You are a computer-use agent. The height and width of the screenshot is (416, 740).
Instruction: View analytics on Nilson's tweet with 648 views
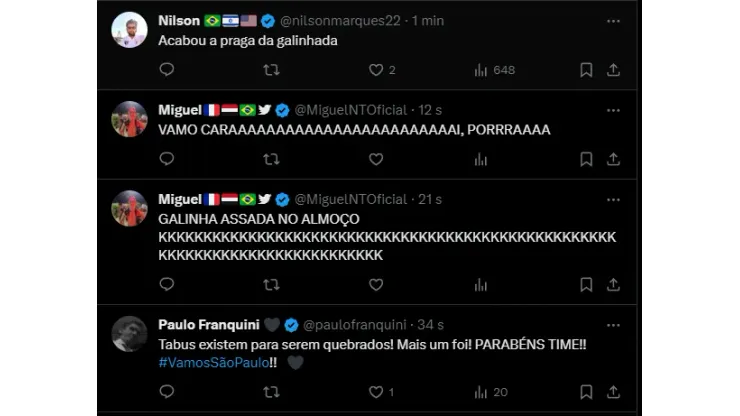(x=481, y=70)
